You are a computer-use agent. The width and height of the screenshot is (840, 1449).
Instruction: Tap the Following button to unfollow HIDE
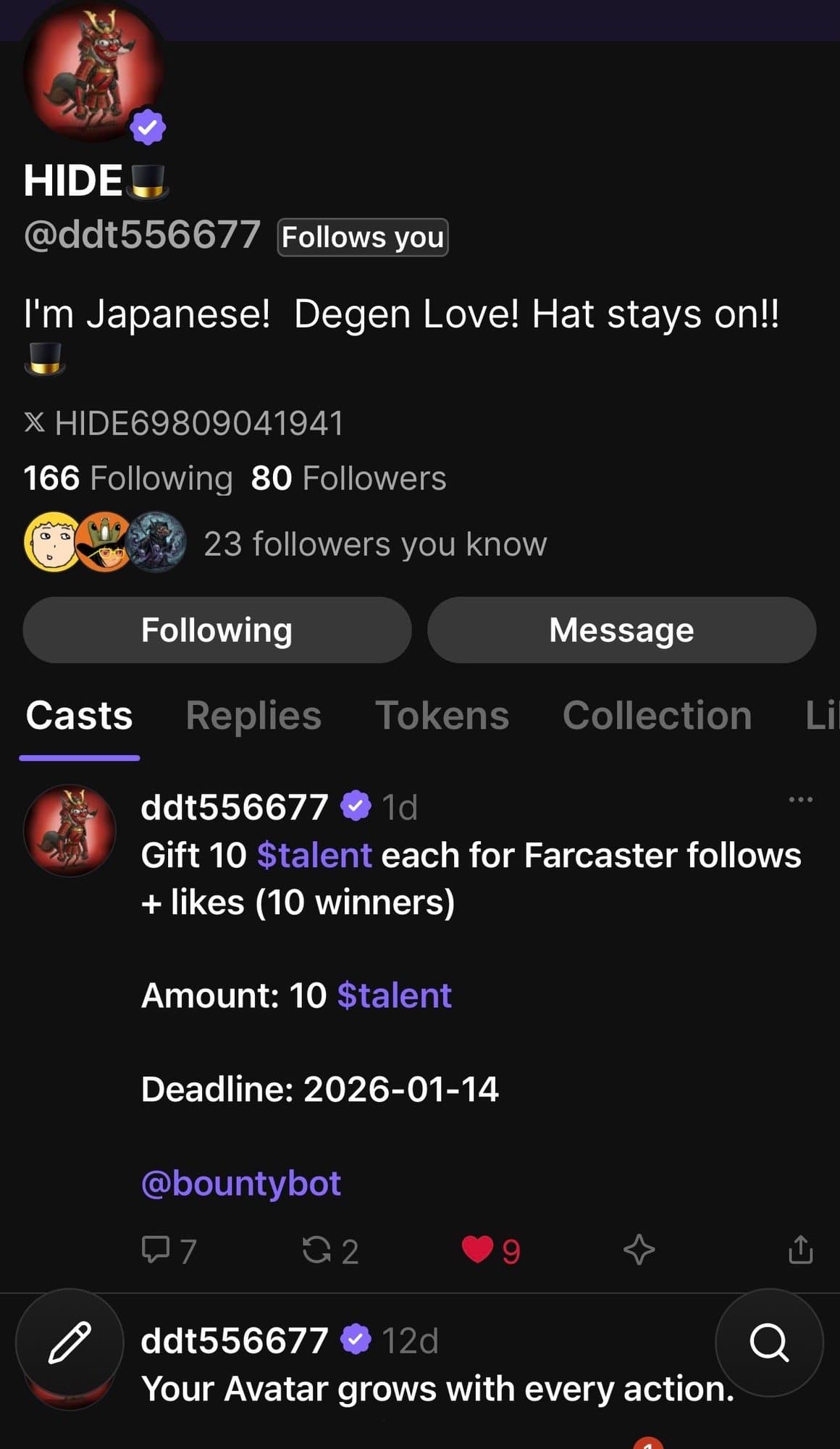pos(217,630)
